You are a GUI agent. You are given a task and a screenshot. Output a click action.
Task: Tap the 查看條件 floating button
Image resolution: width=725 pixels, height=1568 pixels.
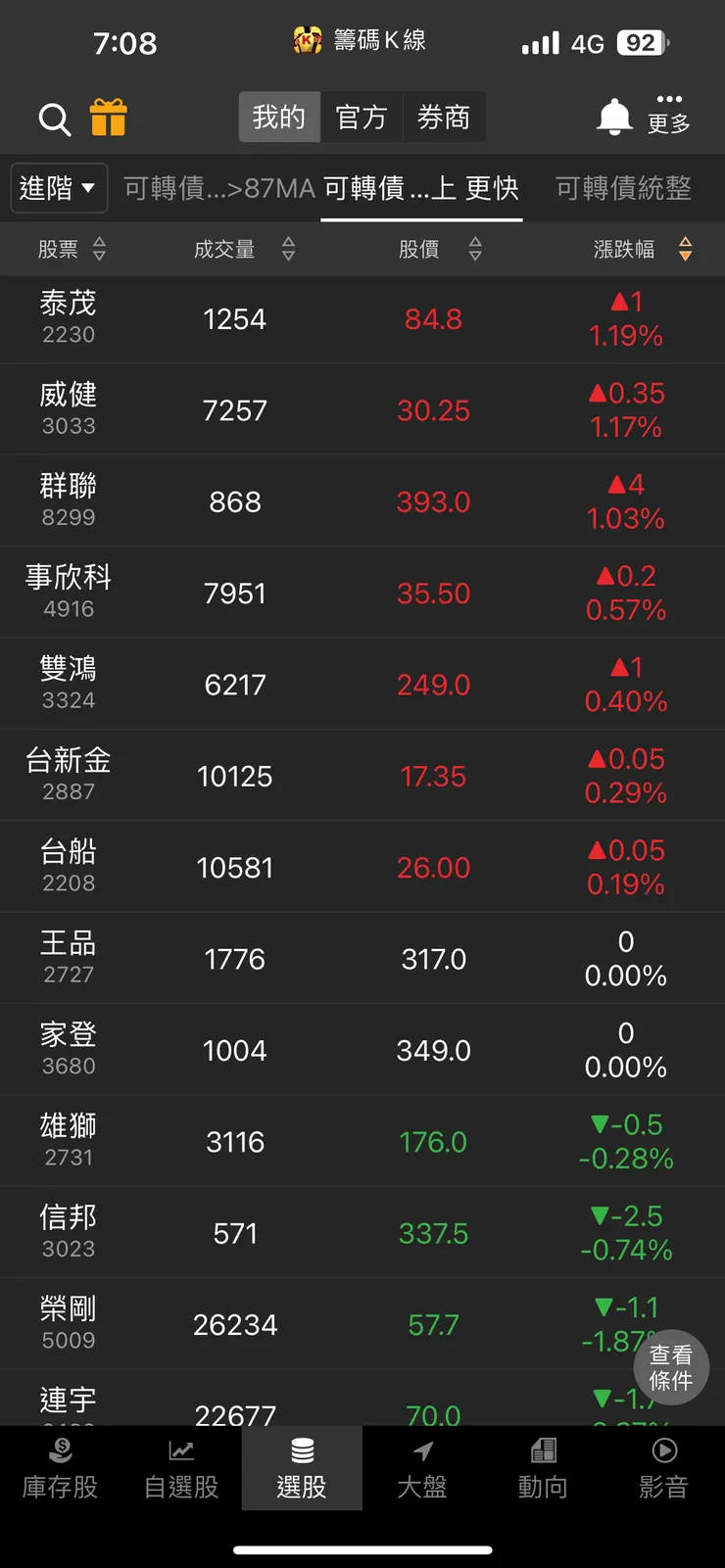671,1368
